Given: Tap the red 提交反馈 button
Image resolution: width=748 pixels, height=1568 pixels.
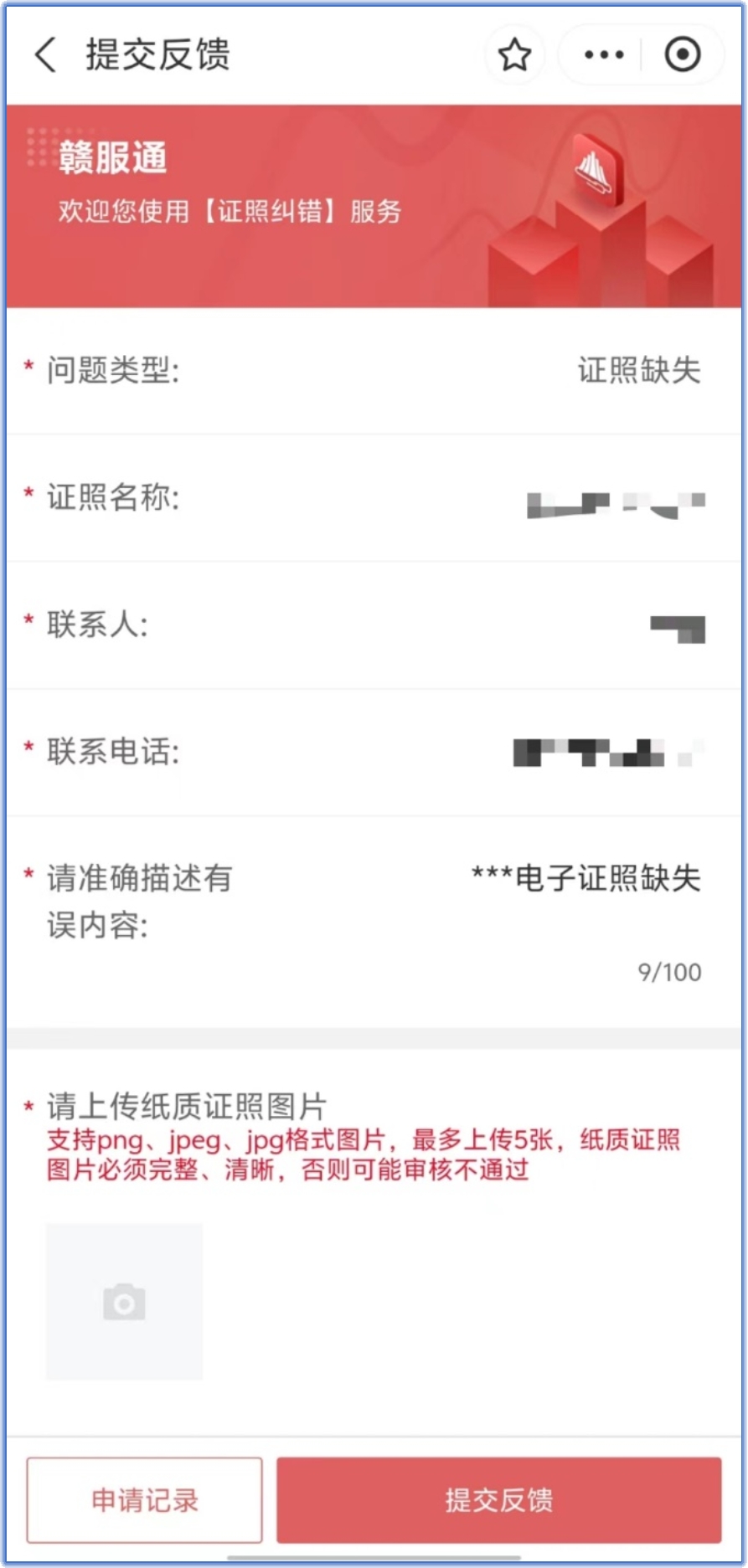Looking at the screenshot, I should pyautogui.click(x=498, y=1500).
